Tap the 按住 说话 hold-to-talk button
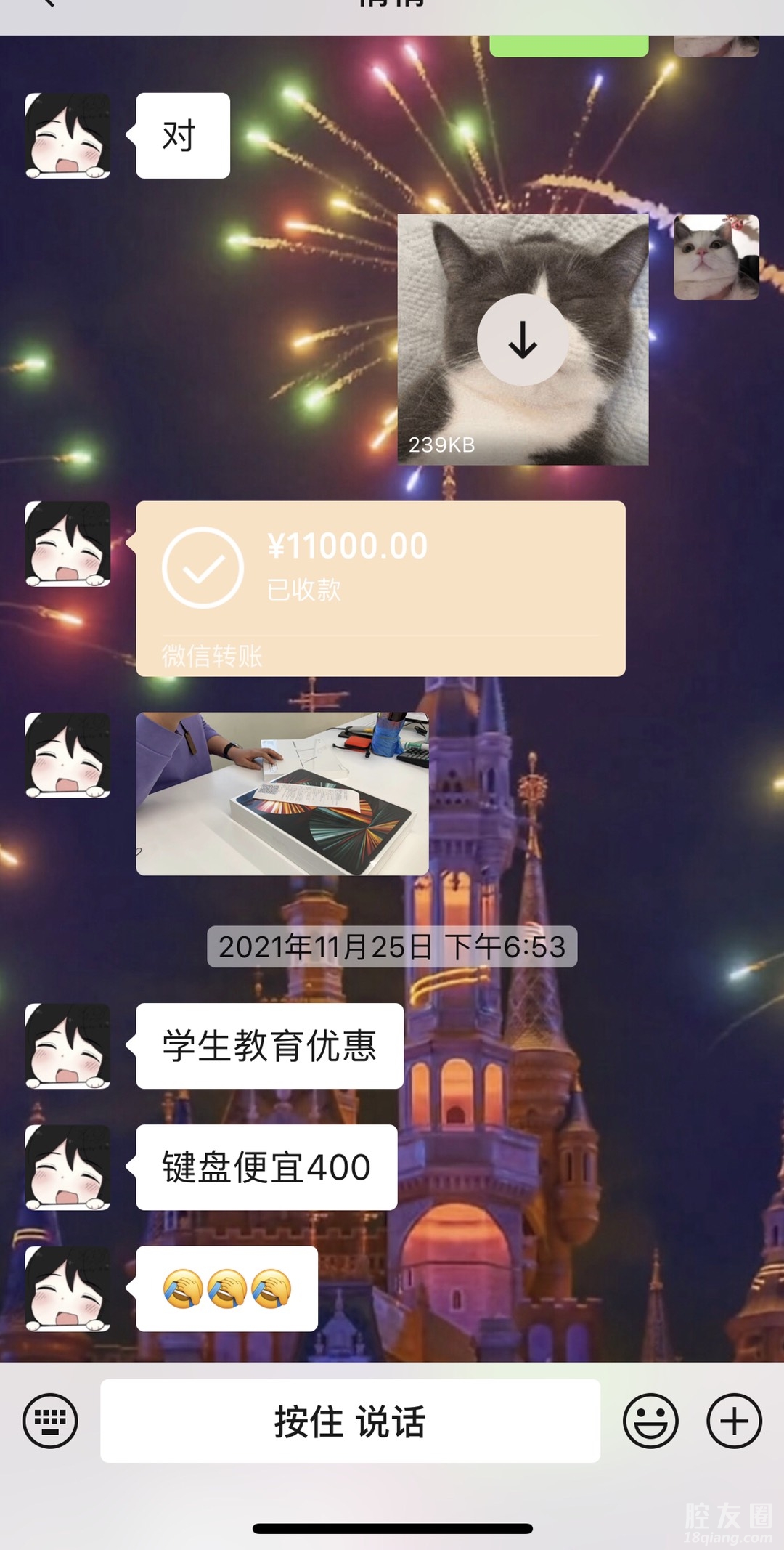Viewport: 784px width, 1550px height. pyautogui.click(x=350, y=1421)
